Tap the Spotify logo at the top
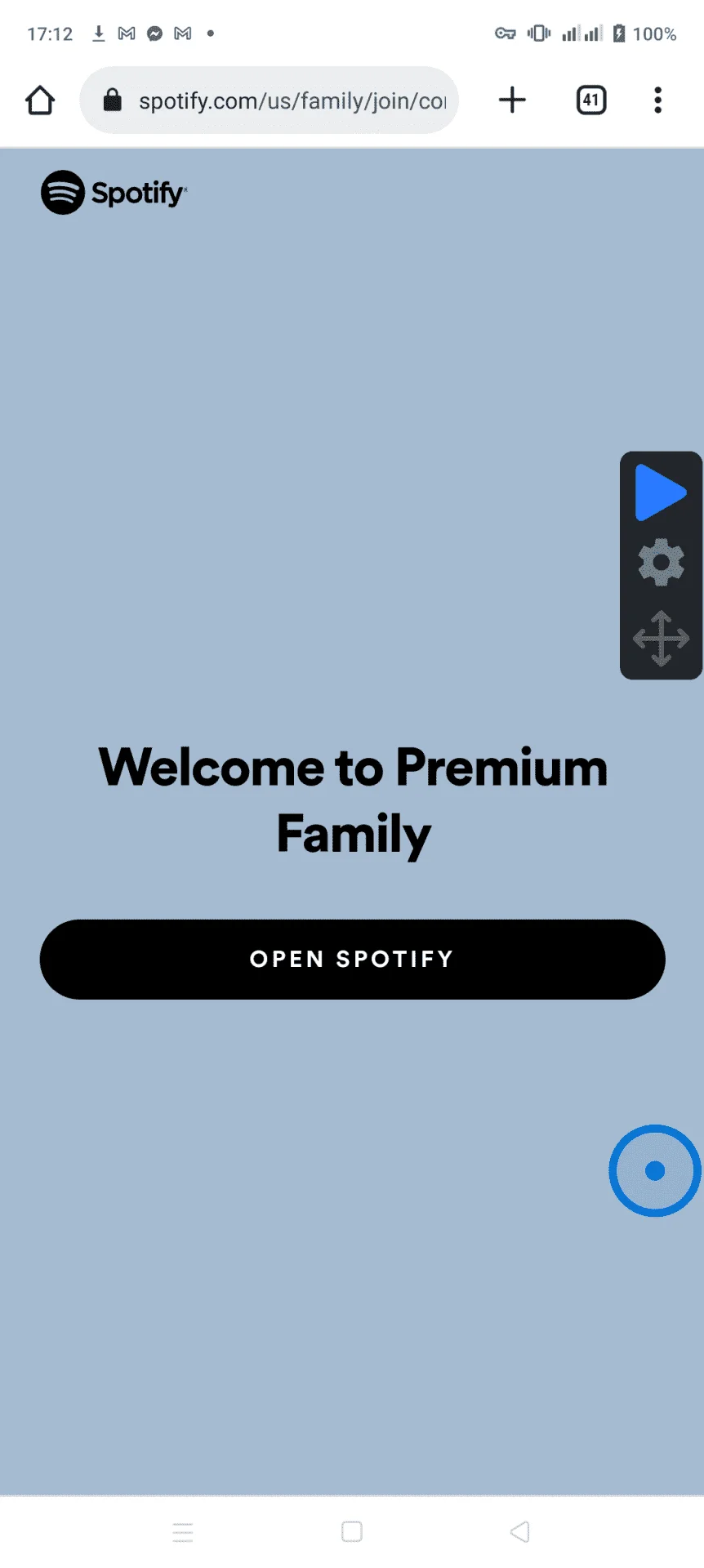Screen dimensions: 704x1568 coord(114,193)
